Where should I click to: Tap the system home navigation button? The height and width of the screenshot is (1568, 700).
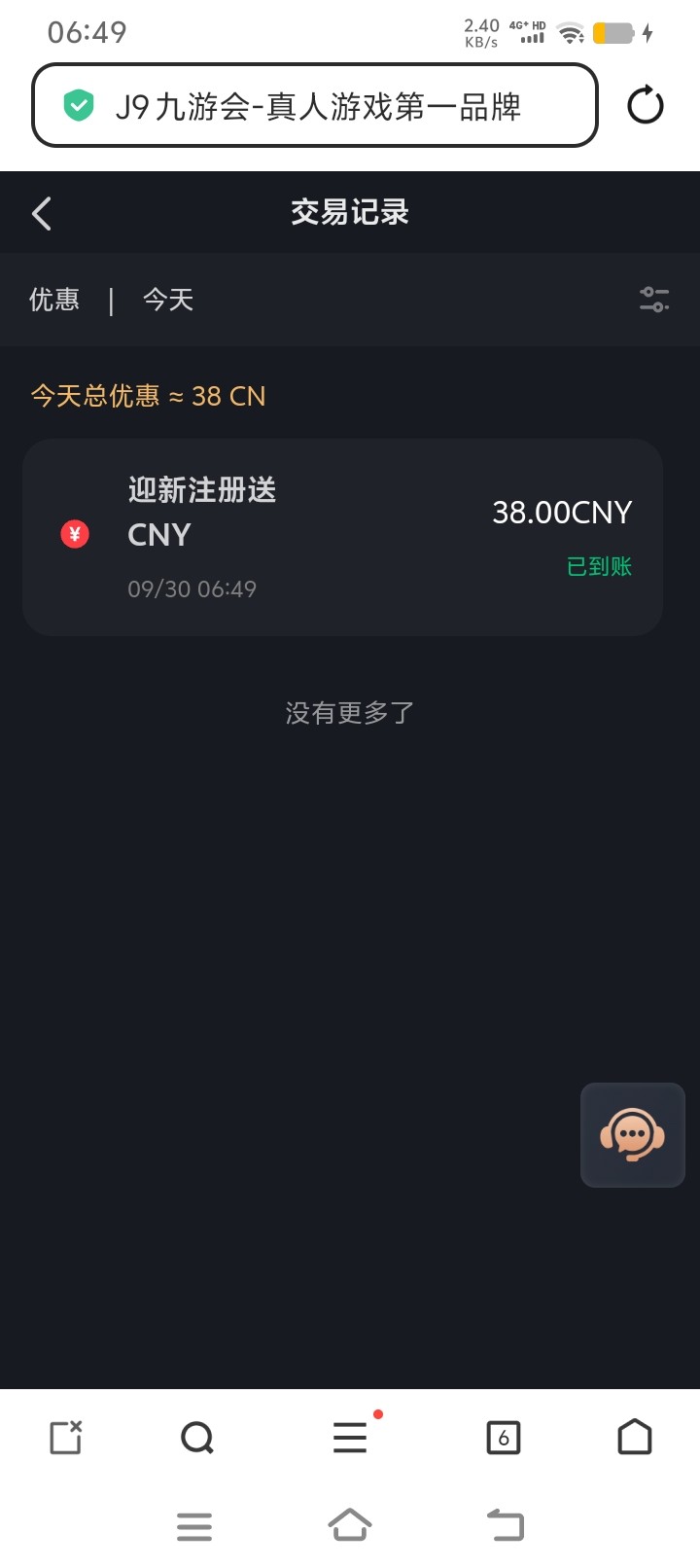pos(350,1525)
